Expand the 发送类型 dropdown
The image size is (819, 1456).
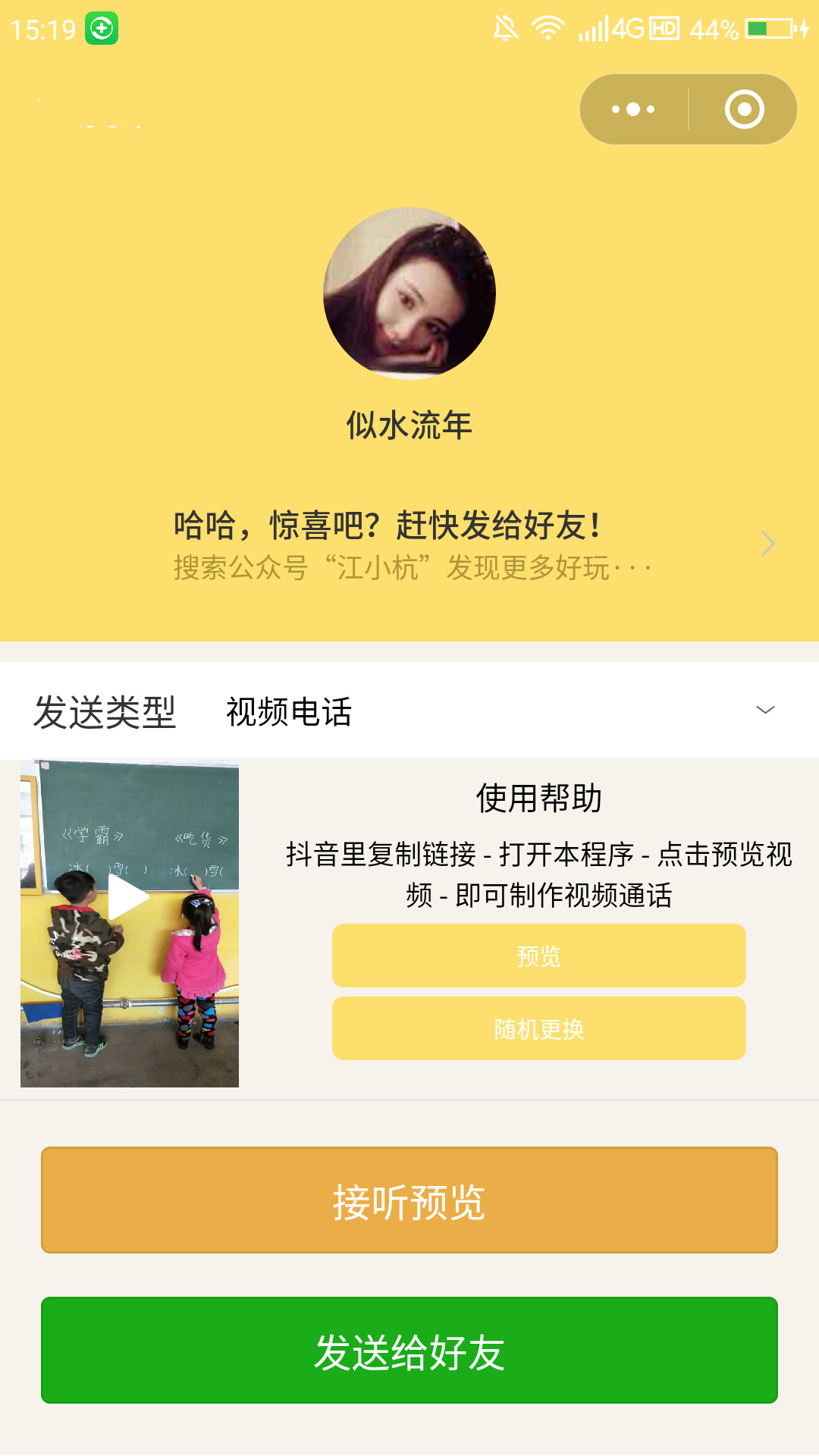pyautogui.click(x=764, y=711)
